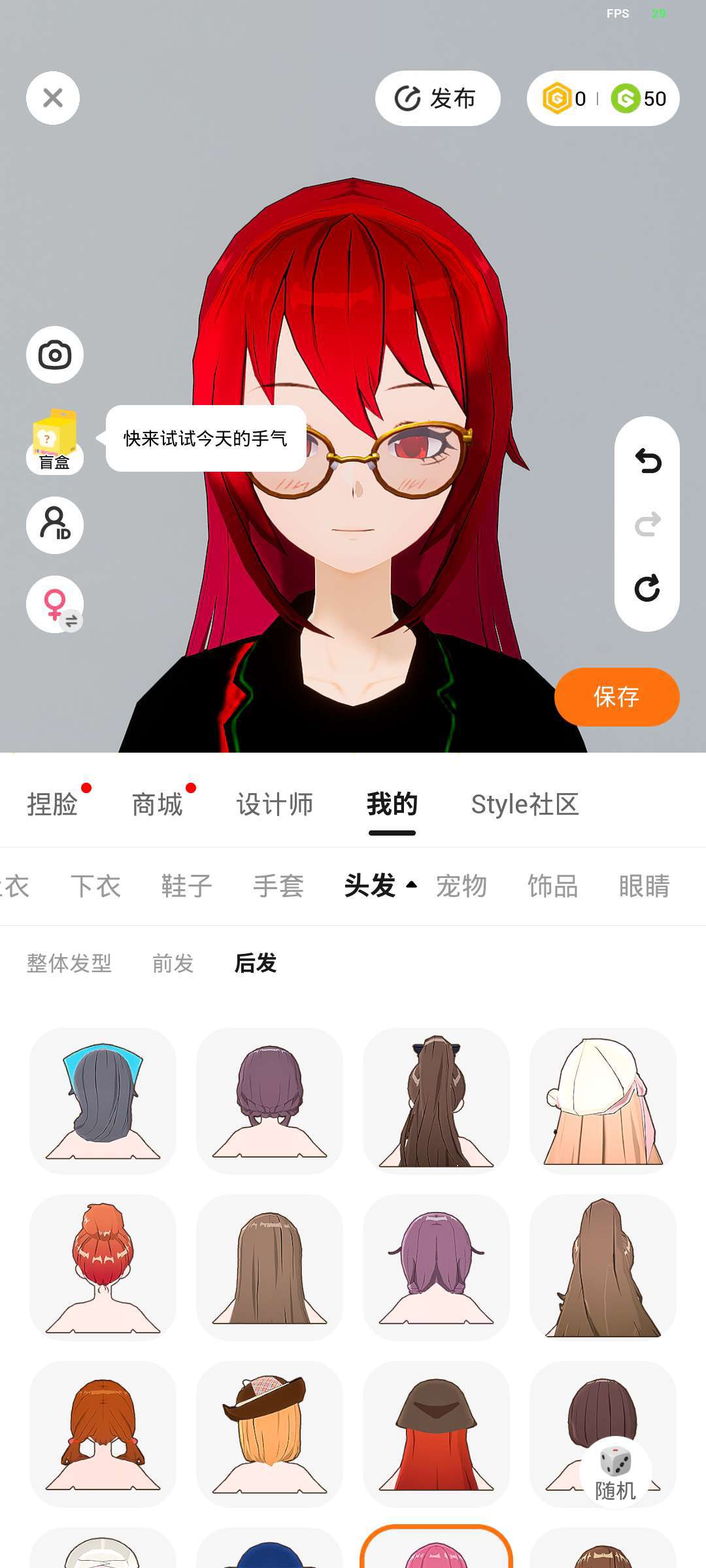706x1568 pixels.
Task: Switch to the Style社区 tab
Action: point(525,804)
